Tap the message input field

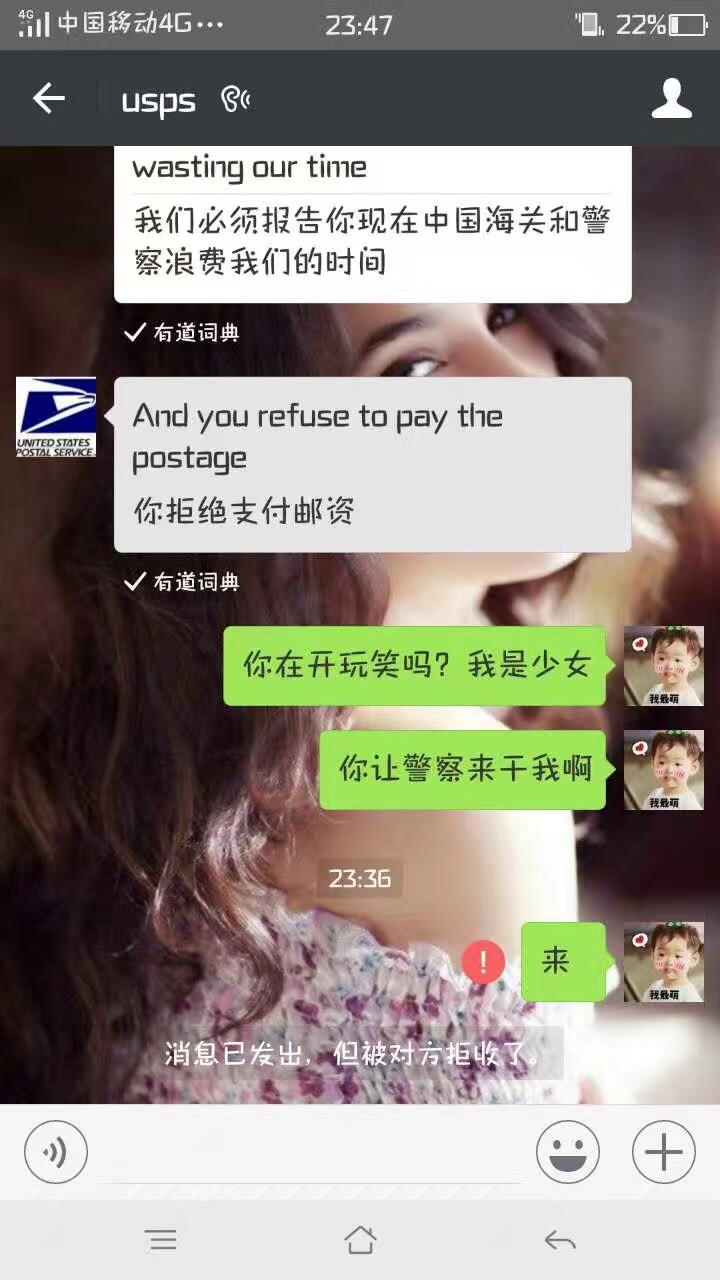310,1152
